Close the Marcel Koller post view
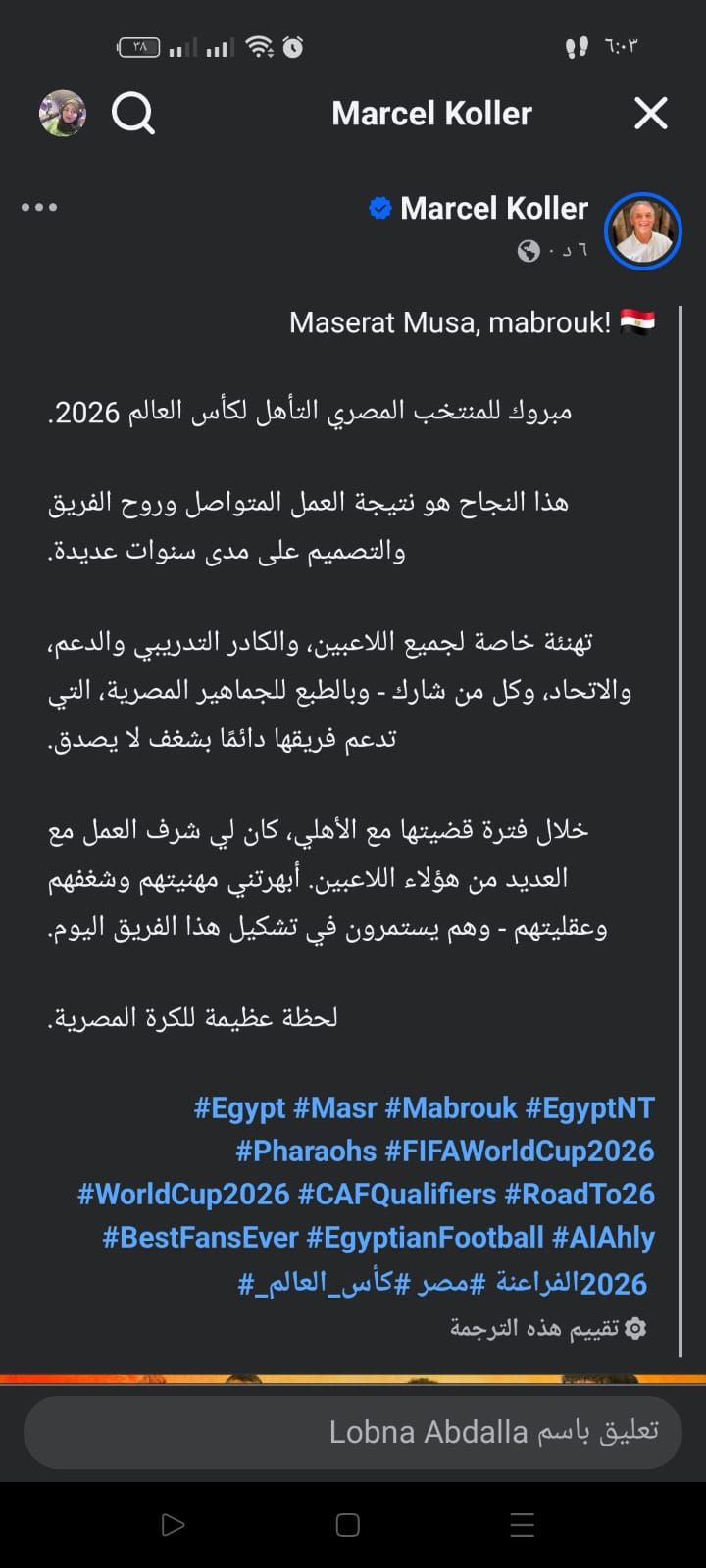 click(650, 114)
